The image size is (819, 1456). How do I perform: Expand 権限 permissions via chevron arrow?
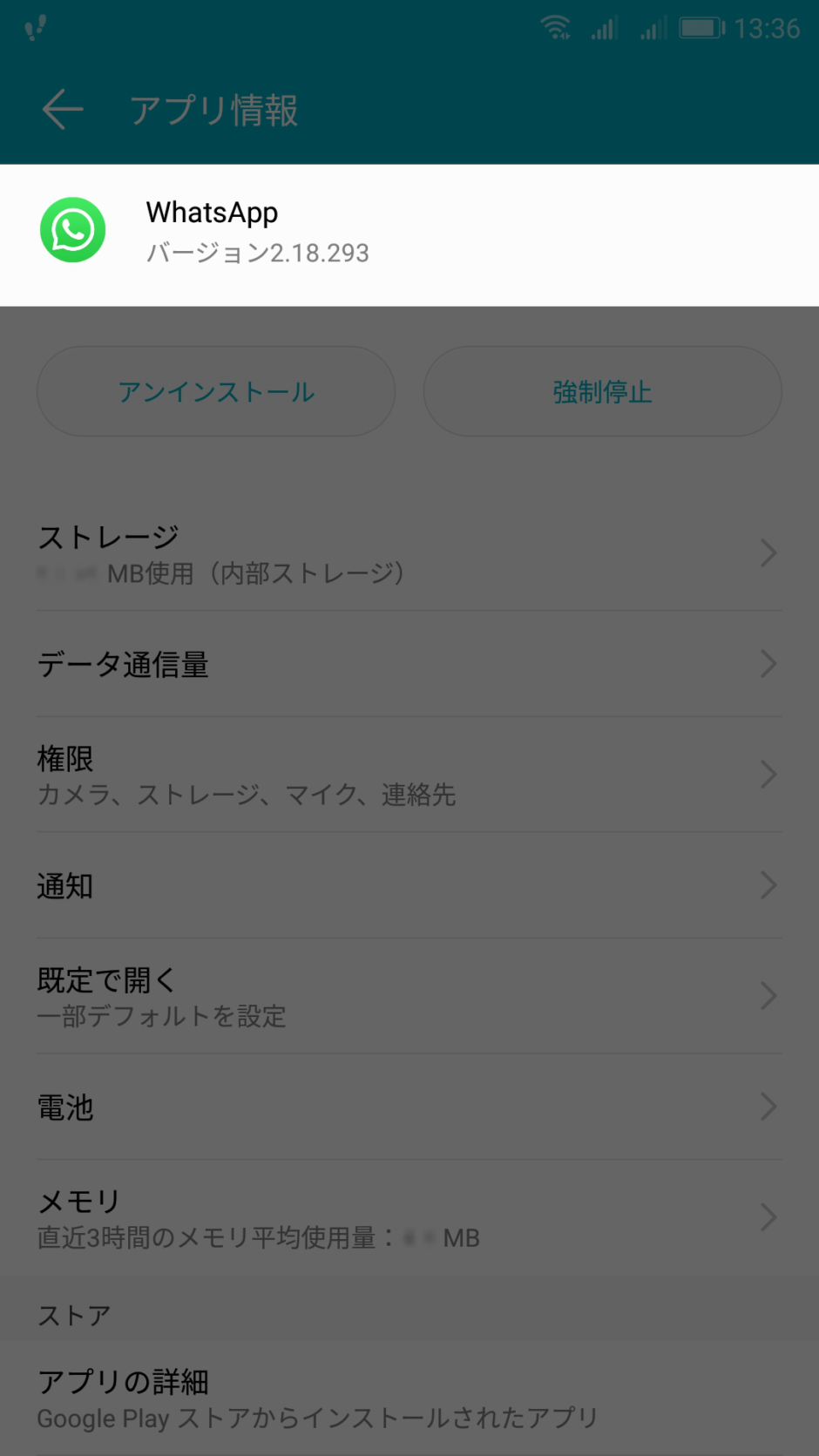pyautogui.click(x=768, y=774)
